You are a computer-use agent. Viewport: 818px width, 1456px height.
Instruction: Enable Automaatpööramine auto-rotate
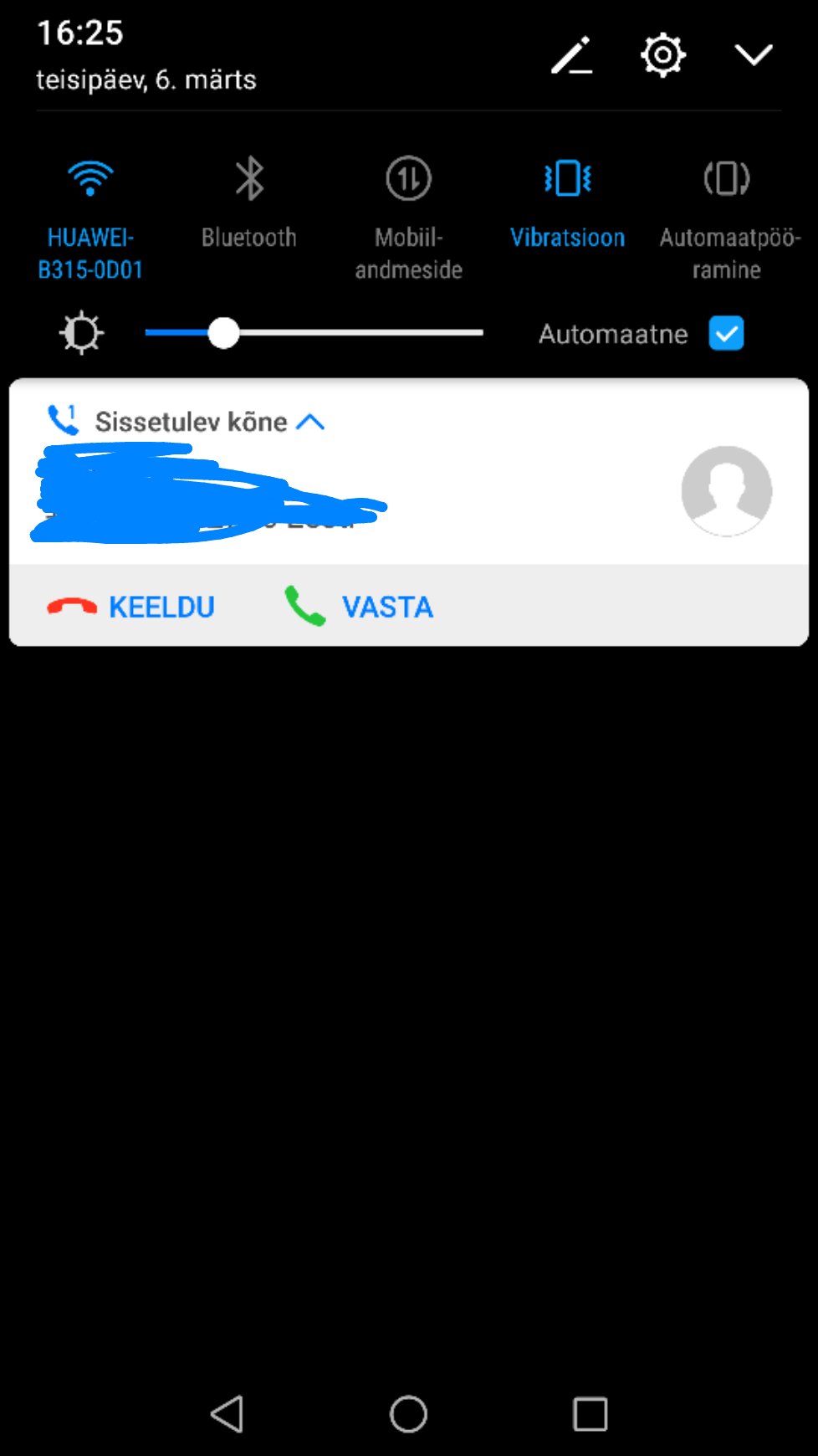click(728, 219)
